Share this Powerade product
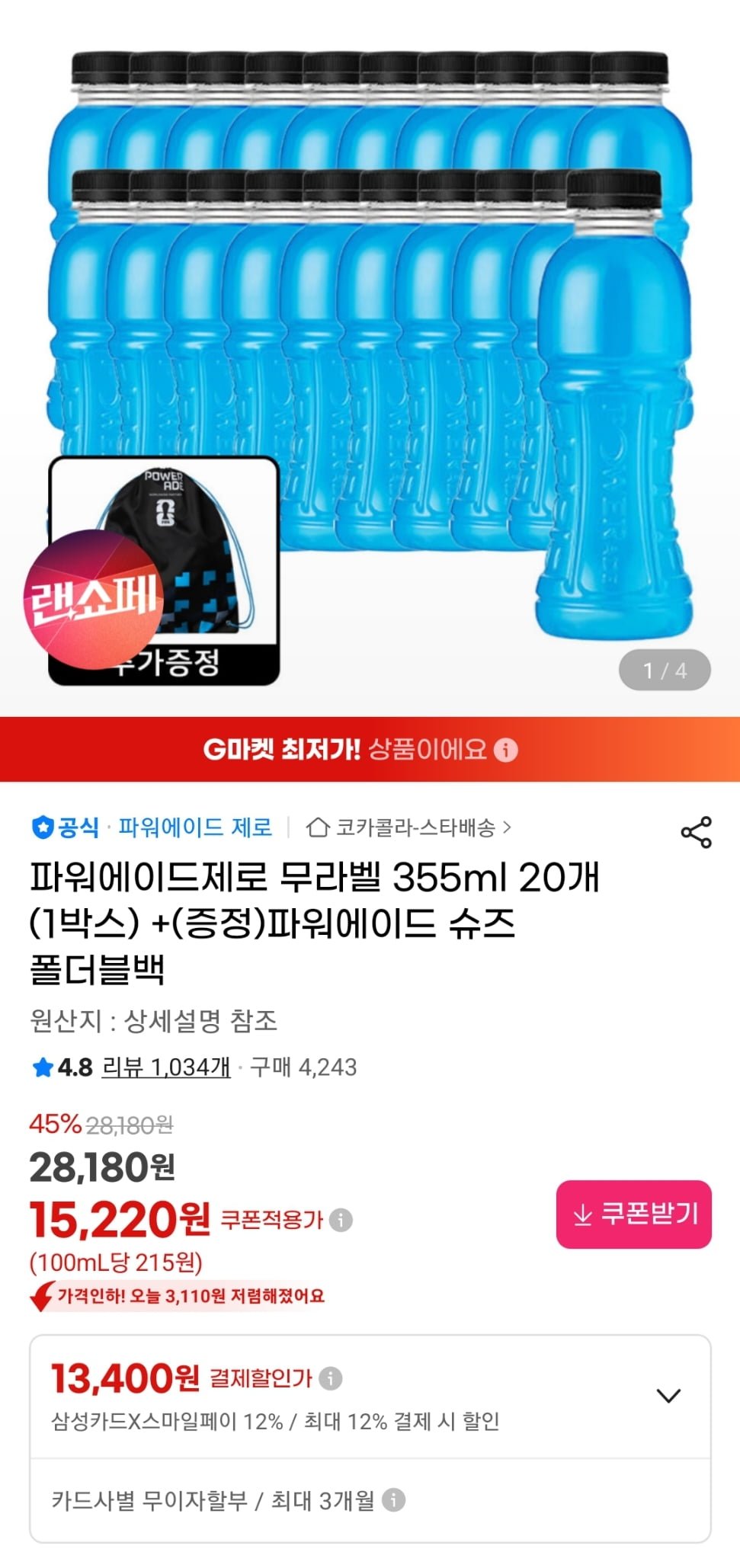 pos(696,832)
